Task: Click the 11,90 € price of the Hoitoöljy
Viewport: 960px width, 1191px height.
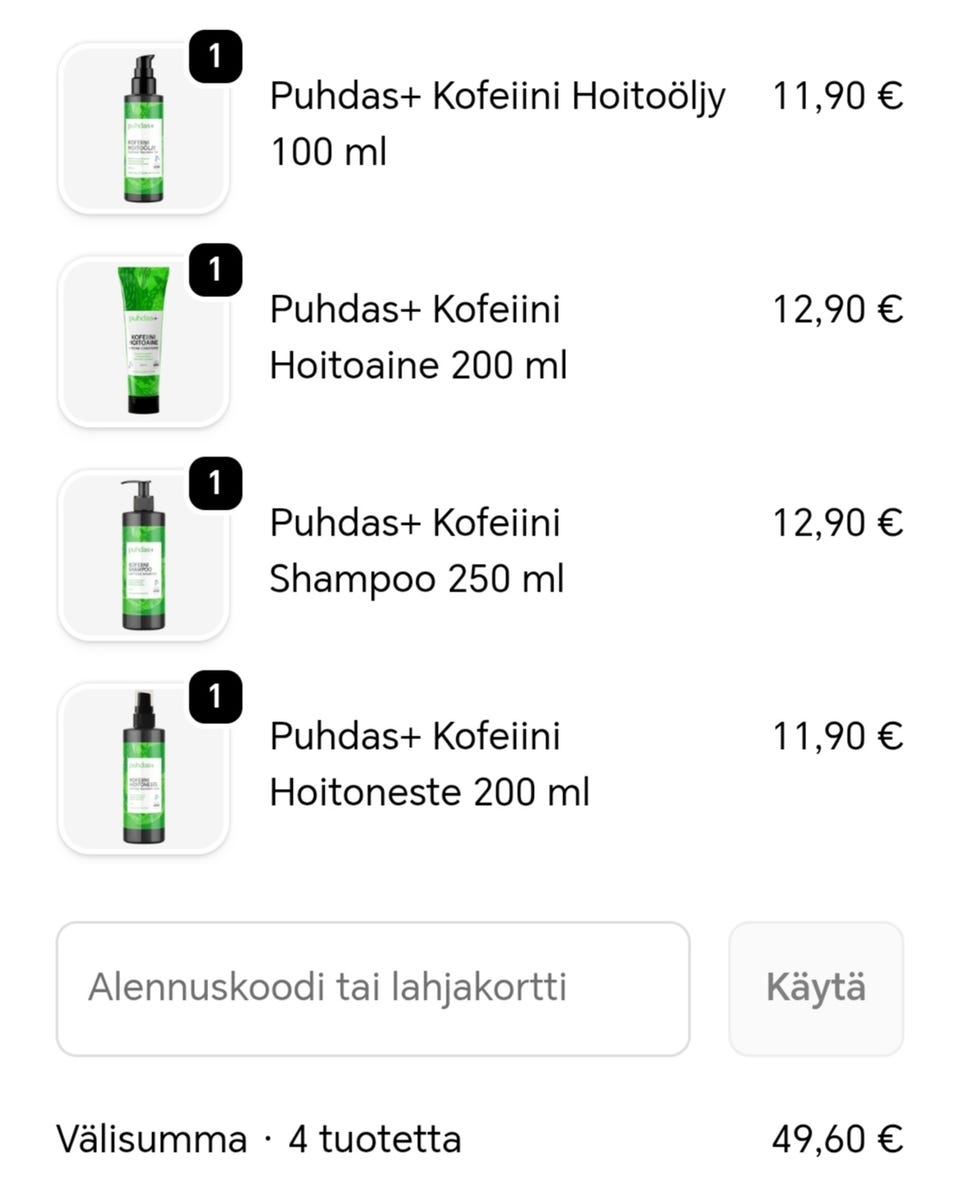Action: [839, 96]
